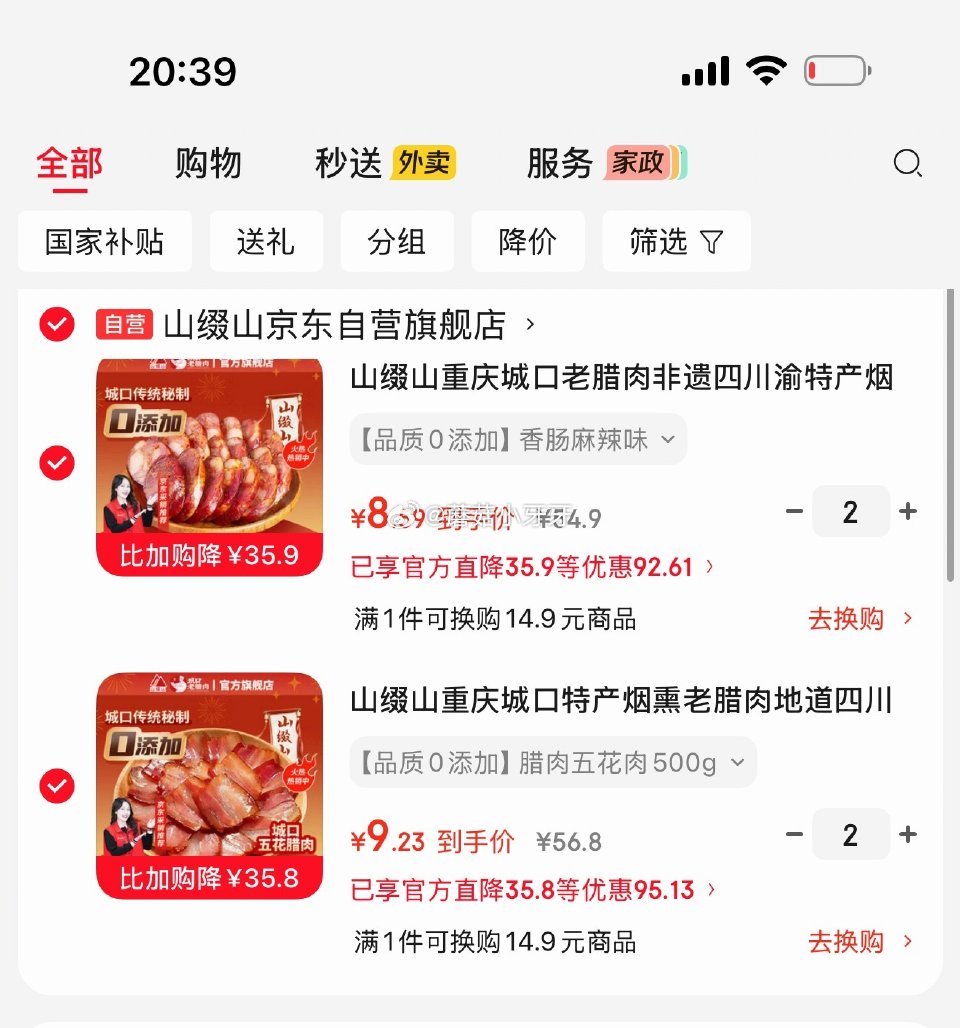Select the 分组 filter chip
This screenshot has width=960, height=1028.
(x=397, y=241)
